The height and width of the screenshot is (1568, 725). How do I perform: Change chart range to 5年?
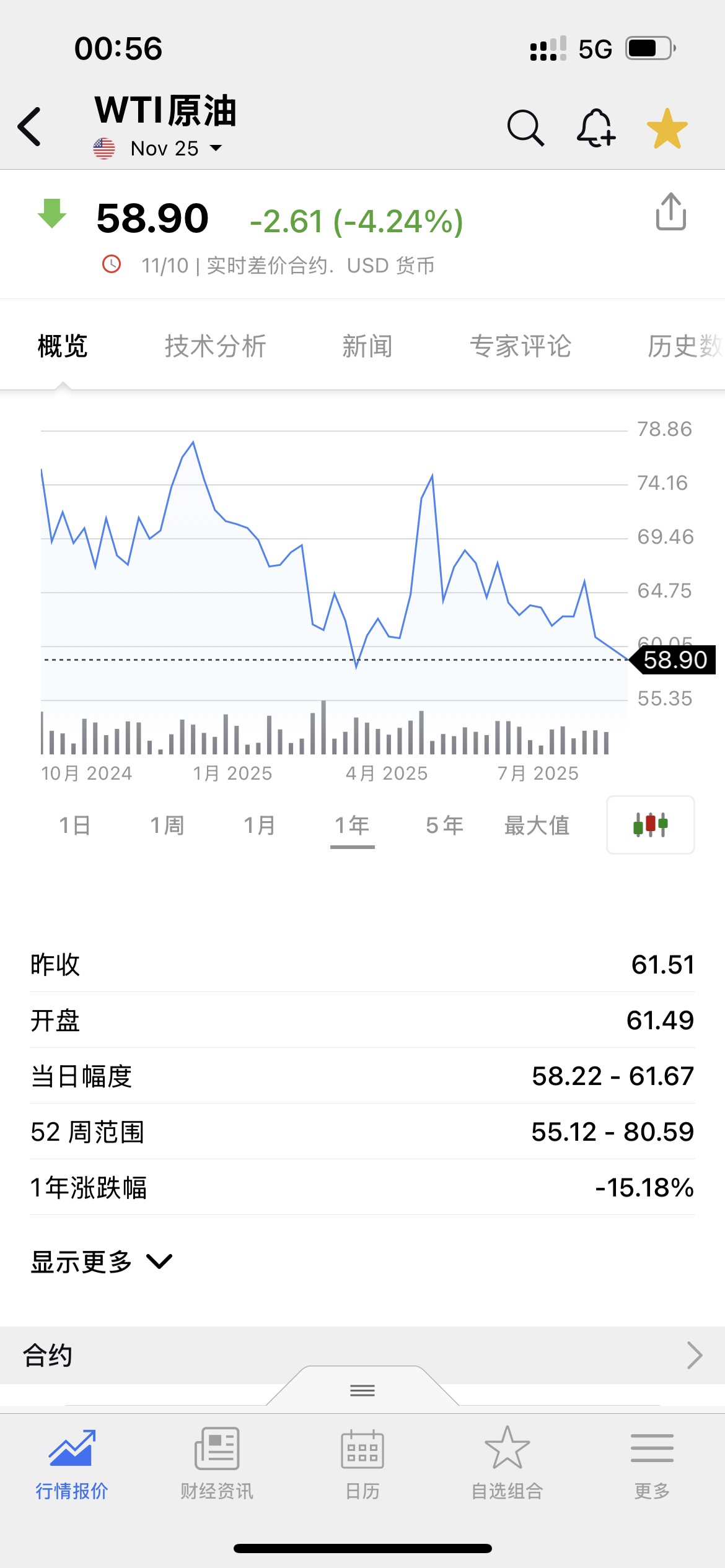(444, 825)
